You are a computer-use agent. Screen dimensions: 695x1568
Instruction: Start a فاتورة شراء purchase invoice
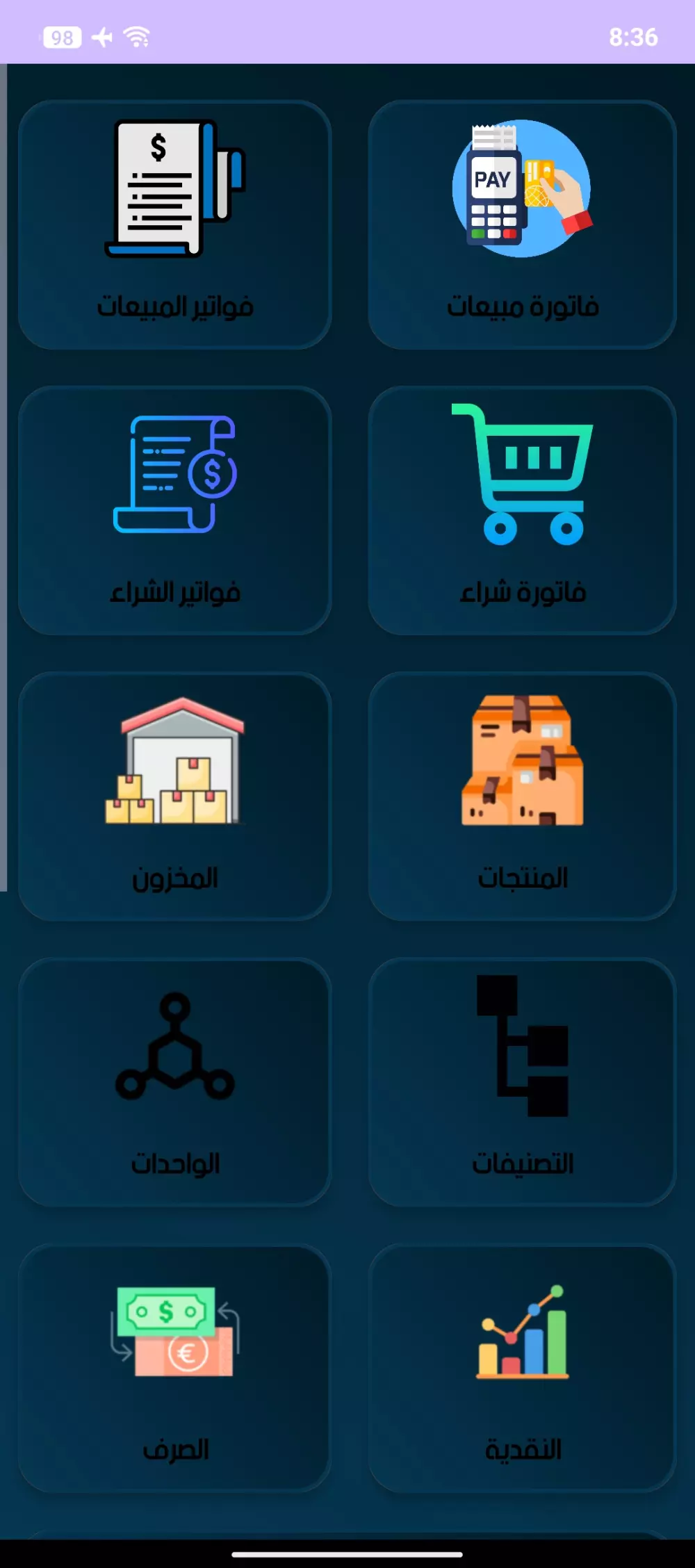coord(522,511)
